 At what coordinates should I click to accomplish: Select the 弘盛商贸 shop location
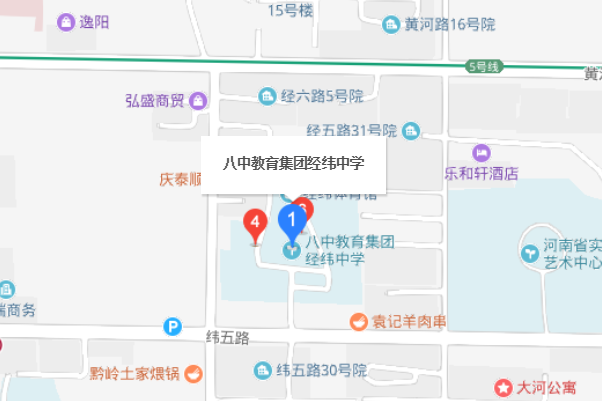[198, 100]
